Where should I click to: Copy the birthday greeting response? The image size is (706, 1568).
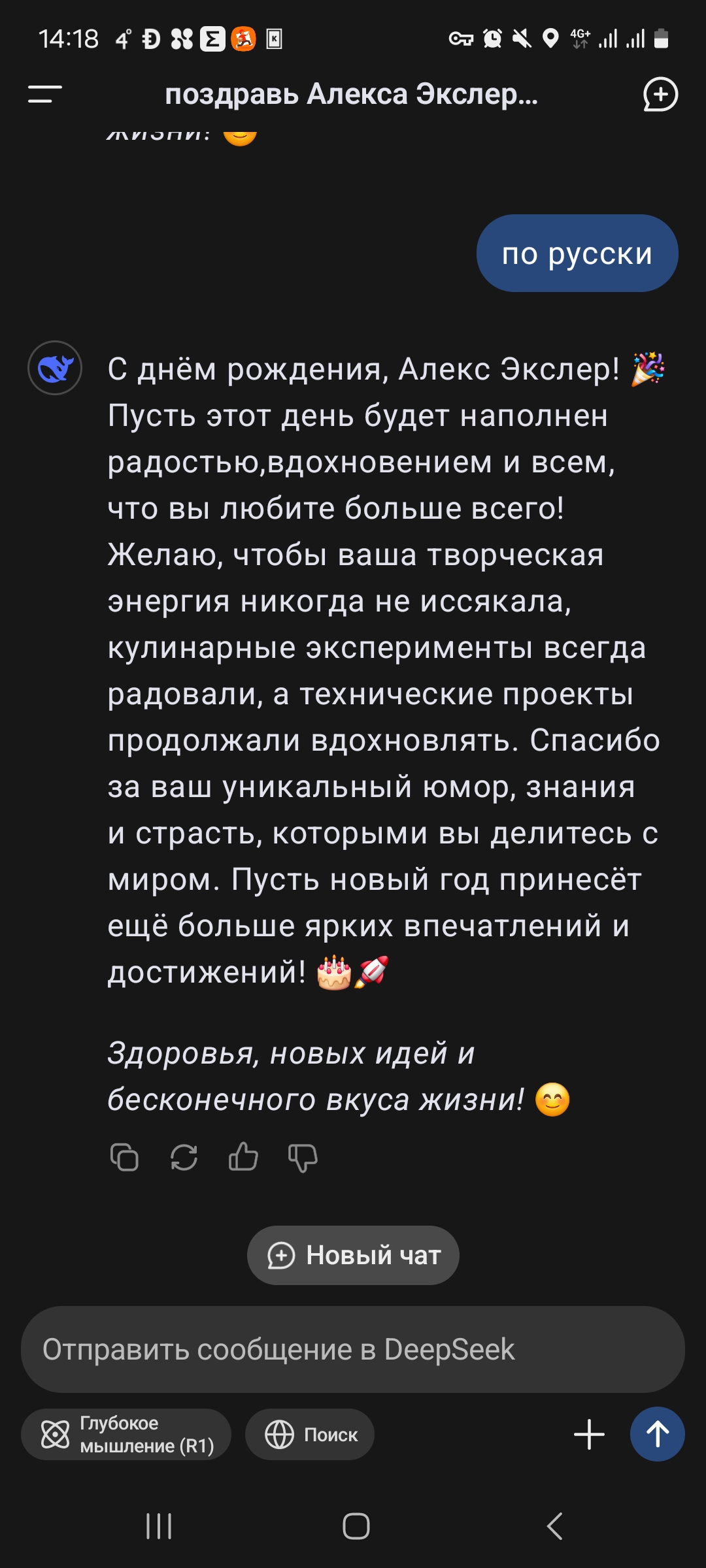pyautogui.click(x=124, y=1157)
